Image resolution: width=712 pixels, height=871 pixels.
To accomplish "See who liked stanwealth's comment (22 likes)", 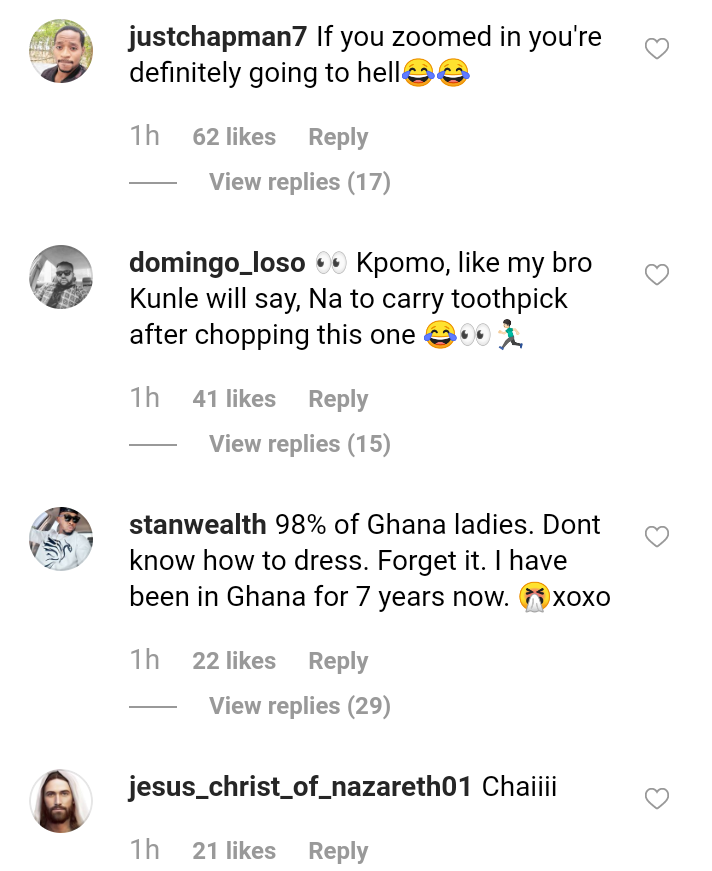I will (234, 661).
